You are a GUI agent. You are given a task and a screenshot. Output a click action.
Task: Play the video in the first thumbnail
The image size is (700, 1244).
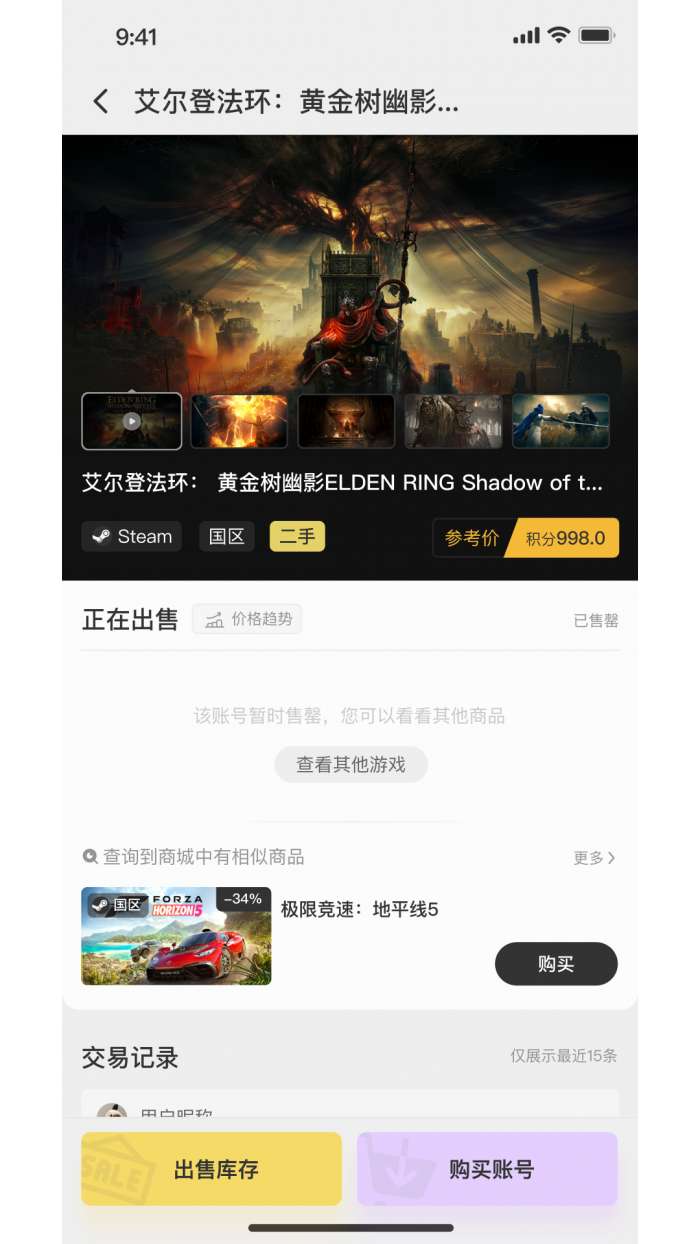point(132,421)
